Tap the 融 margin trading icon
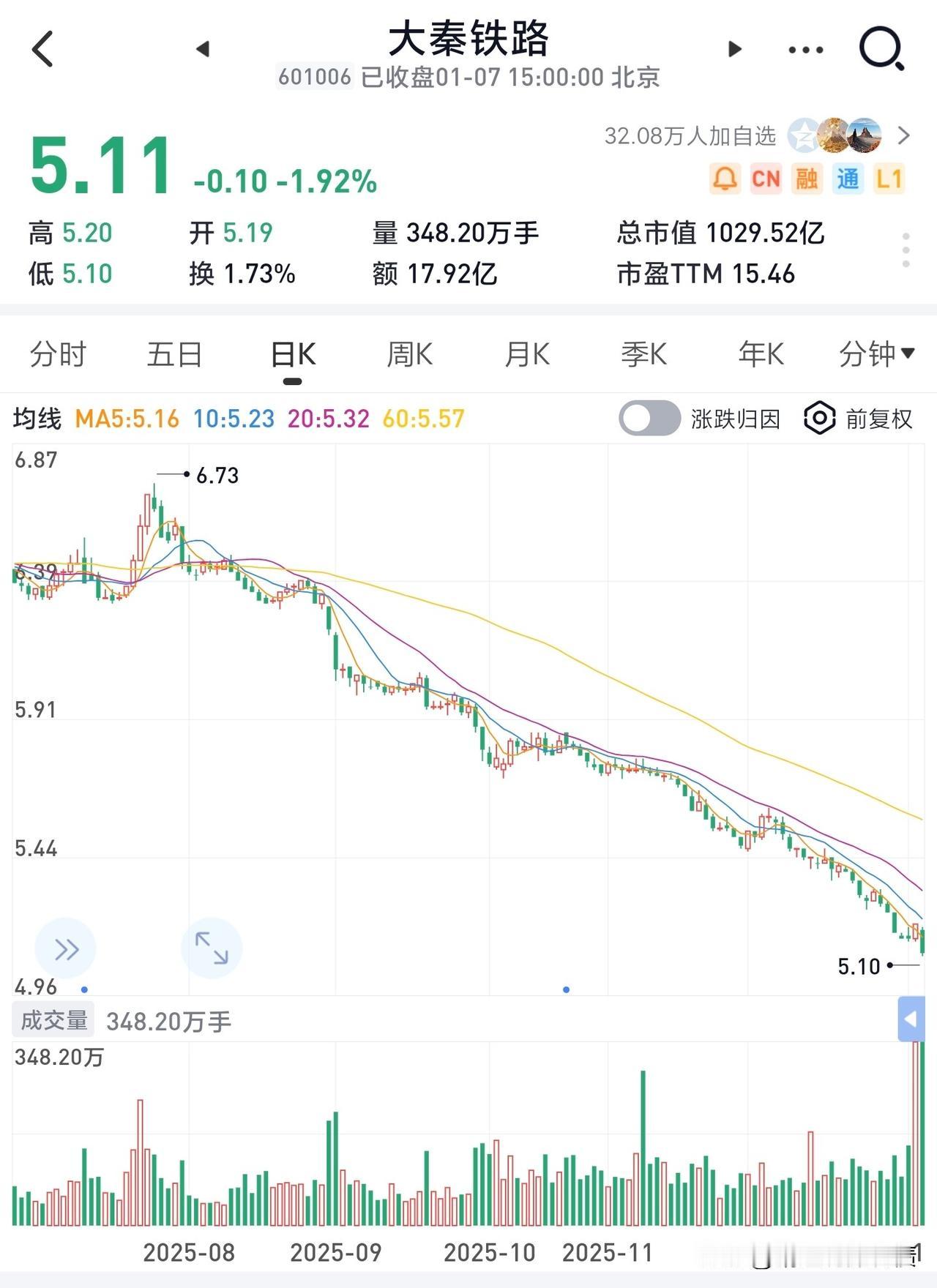 [x=806, y=178]
